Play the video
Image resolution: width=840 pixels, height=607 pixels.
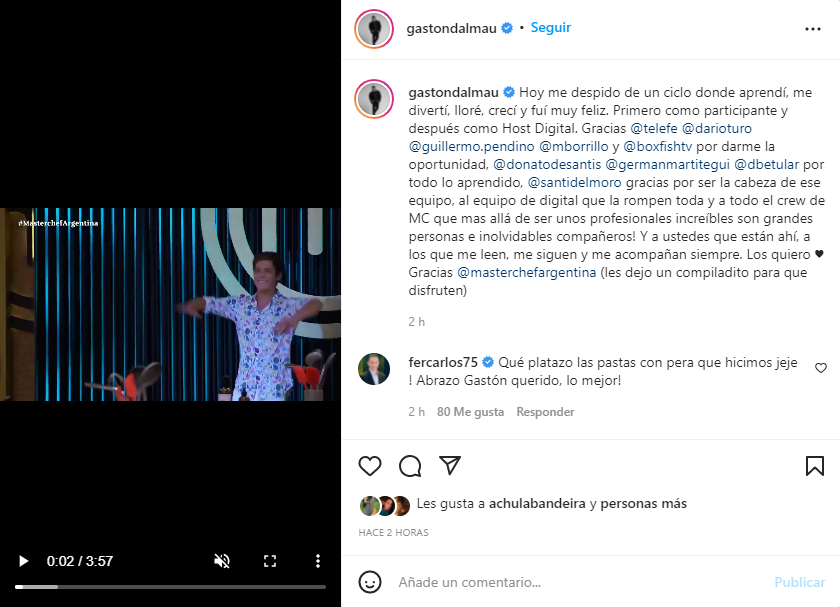click(24, 561)
